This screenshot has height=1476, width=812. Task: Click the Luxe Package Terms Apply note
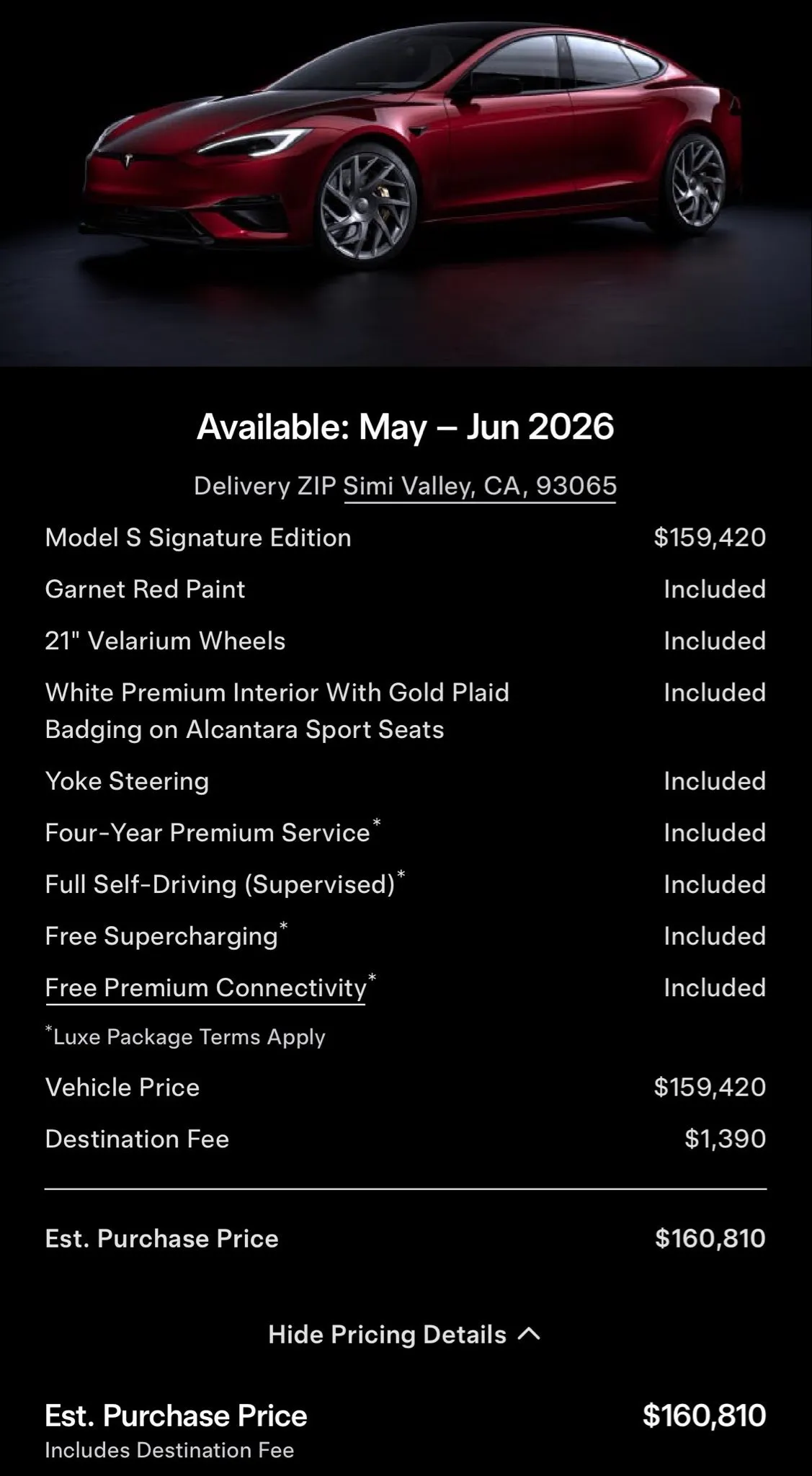(x=184, y=1036)
